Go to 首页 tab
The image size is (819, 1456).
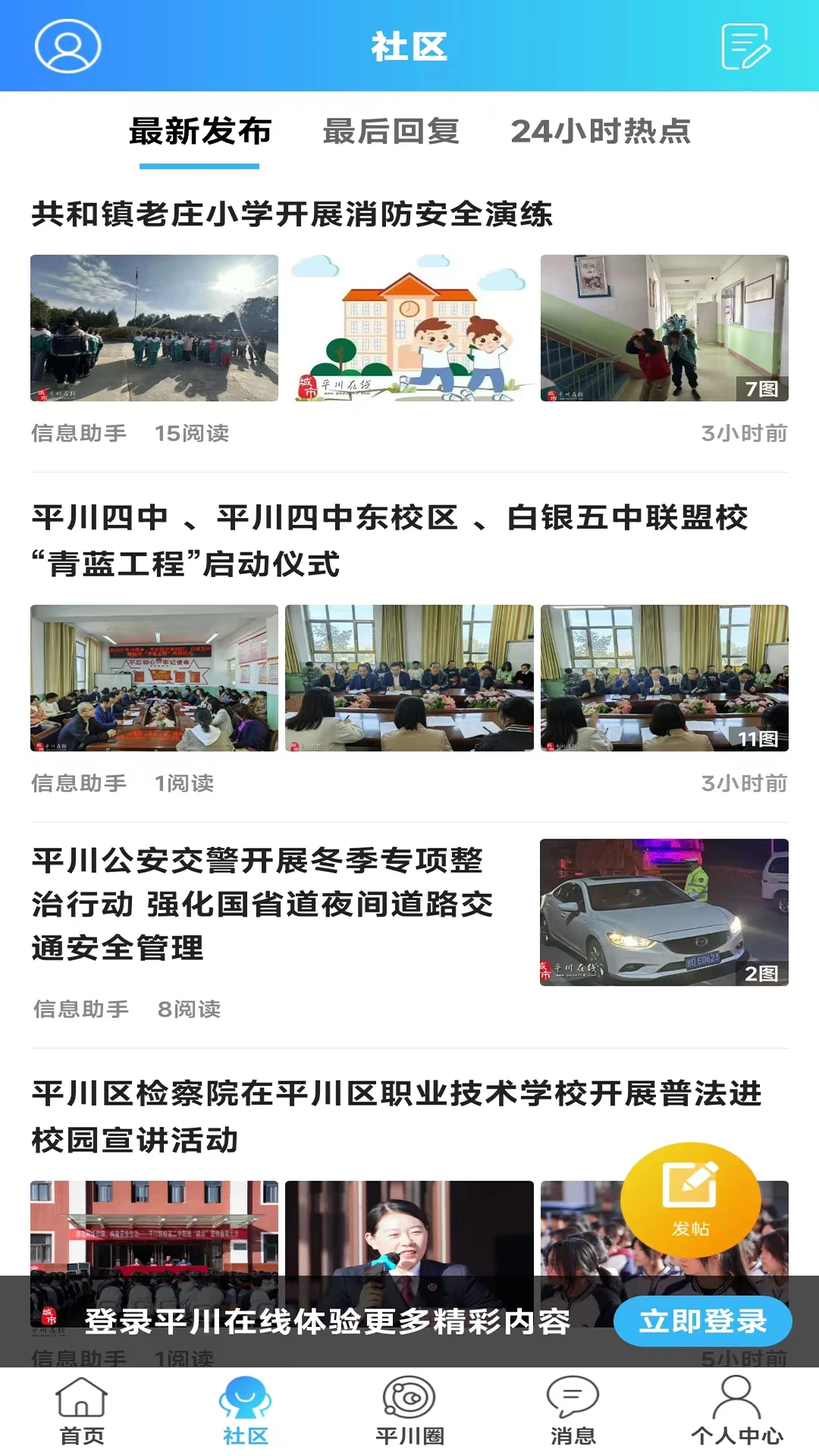[82, 1412]
